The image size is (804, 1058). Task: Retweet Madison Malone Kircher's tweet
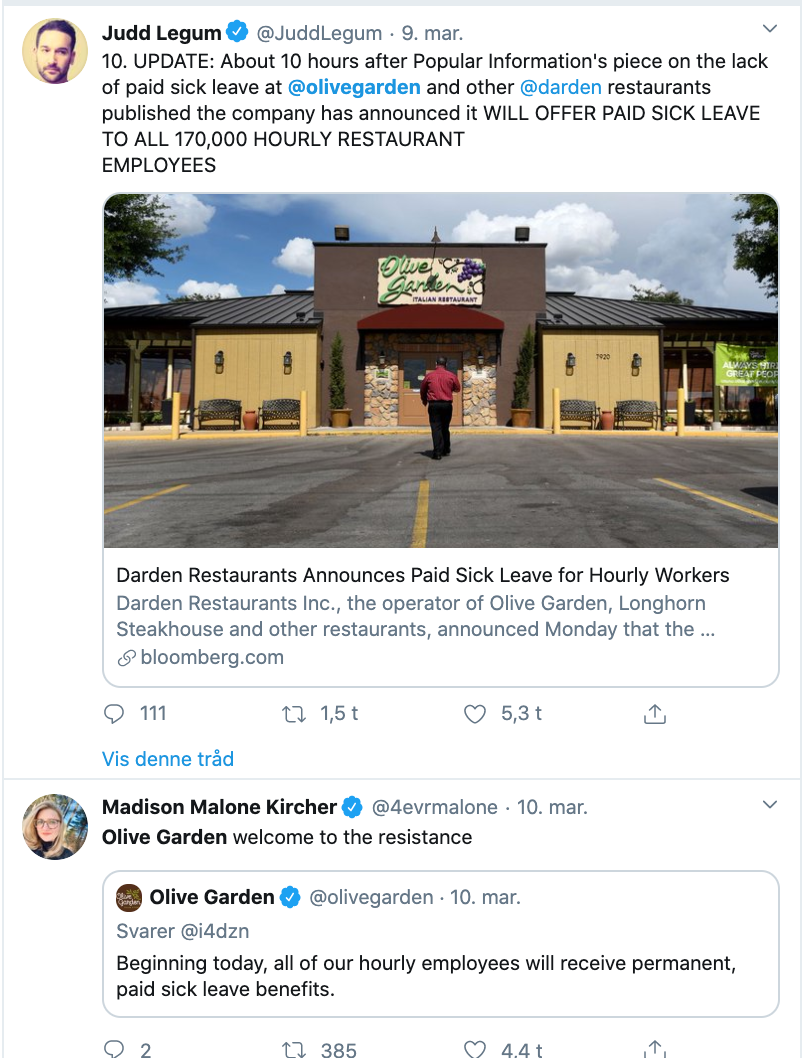294,1048
